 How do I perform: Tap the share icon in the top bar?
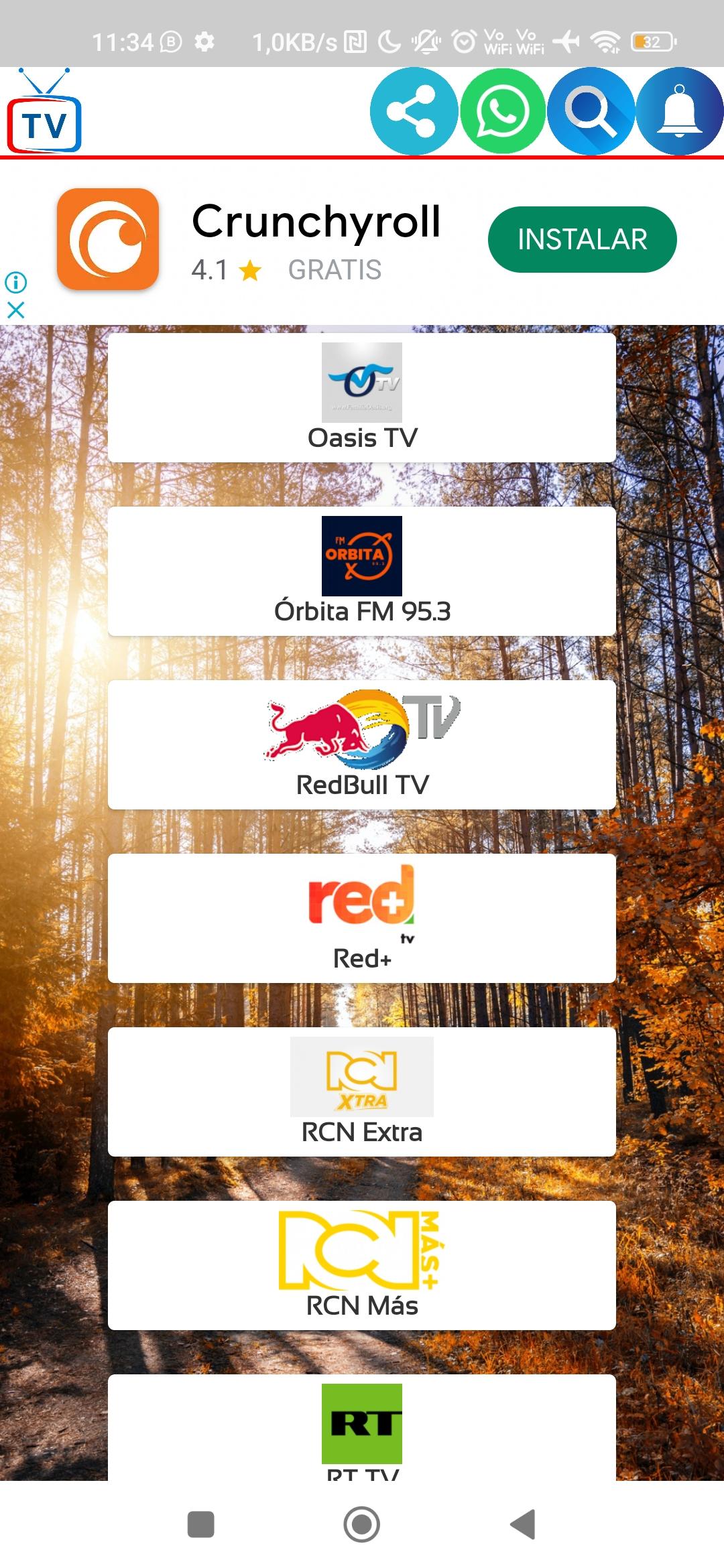pyautogui.click(x=414, y=111)
